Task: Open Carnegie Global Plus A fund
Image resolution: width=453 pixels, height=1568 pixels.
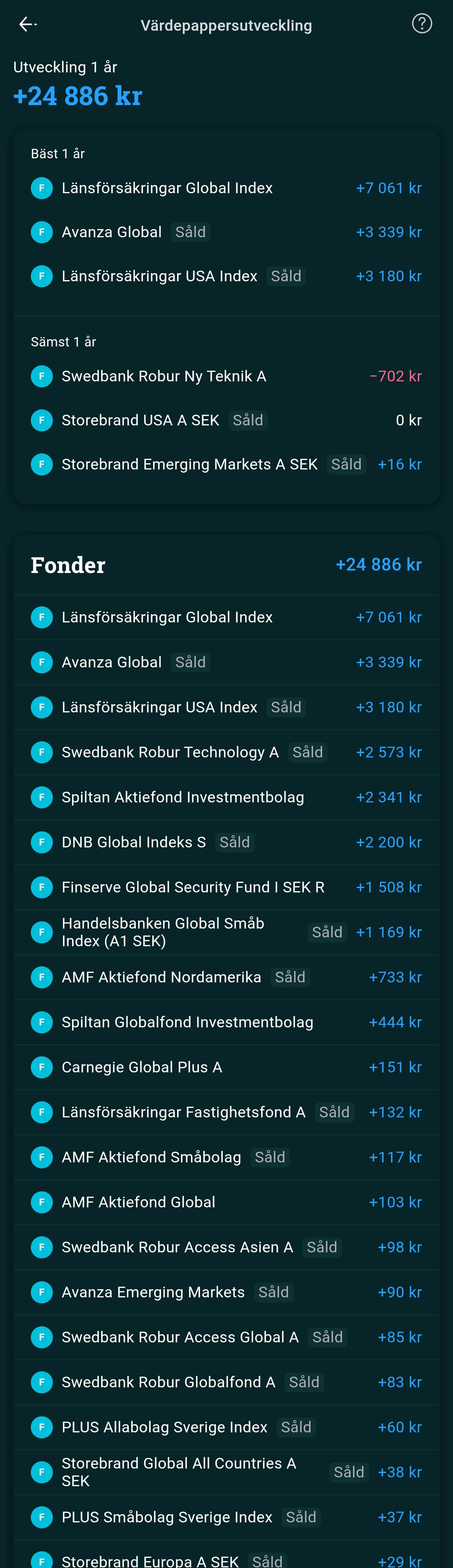Action: click(226, 1068)
